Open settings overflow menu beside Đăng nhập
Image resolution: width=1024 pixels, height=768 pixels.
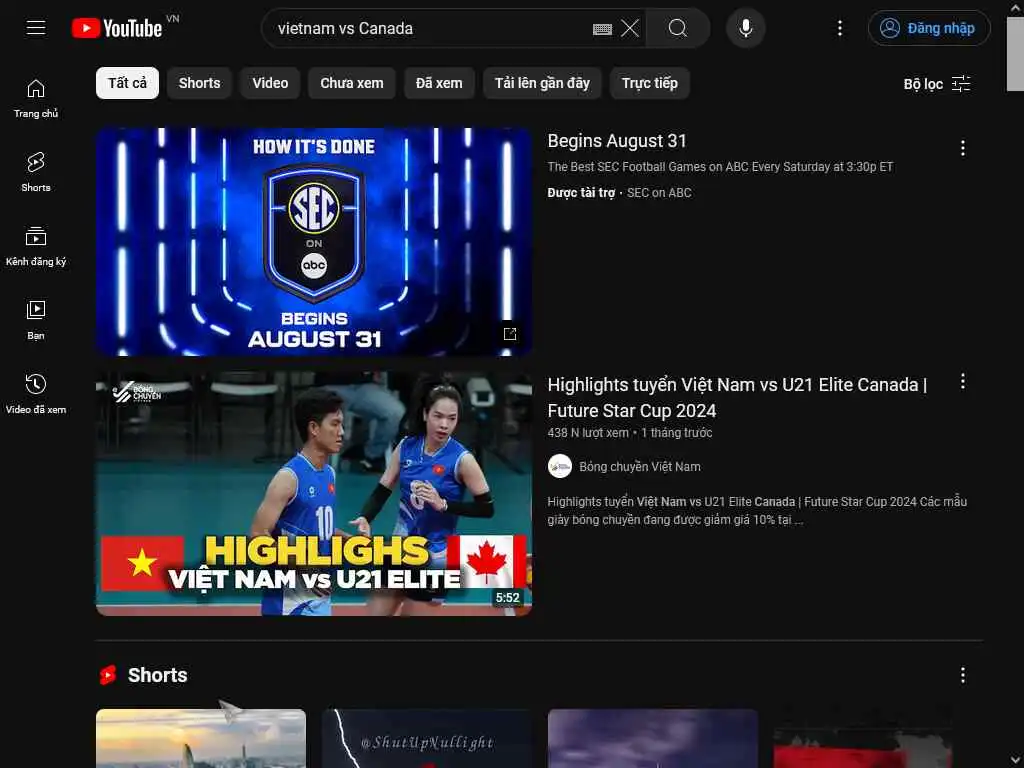point(840,28)
